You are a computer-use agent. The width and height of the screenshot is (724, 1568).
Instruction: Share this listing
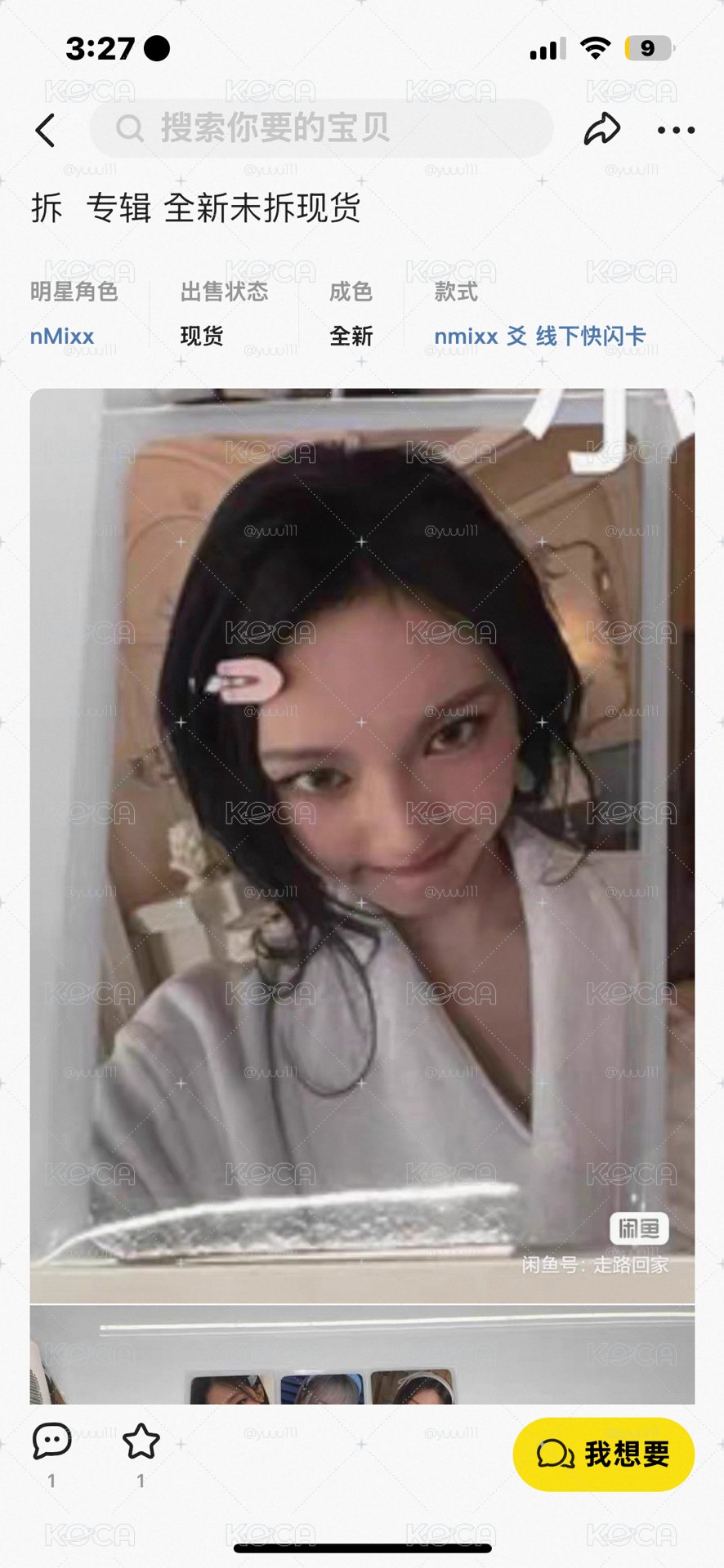pyautogui.click(x=602, y=129)
